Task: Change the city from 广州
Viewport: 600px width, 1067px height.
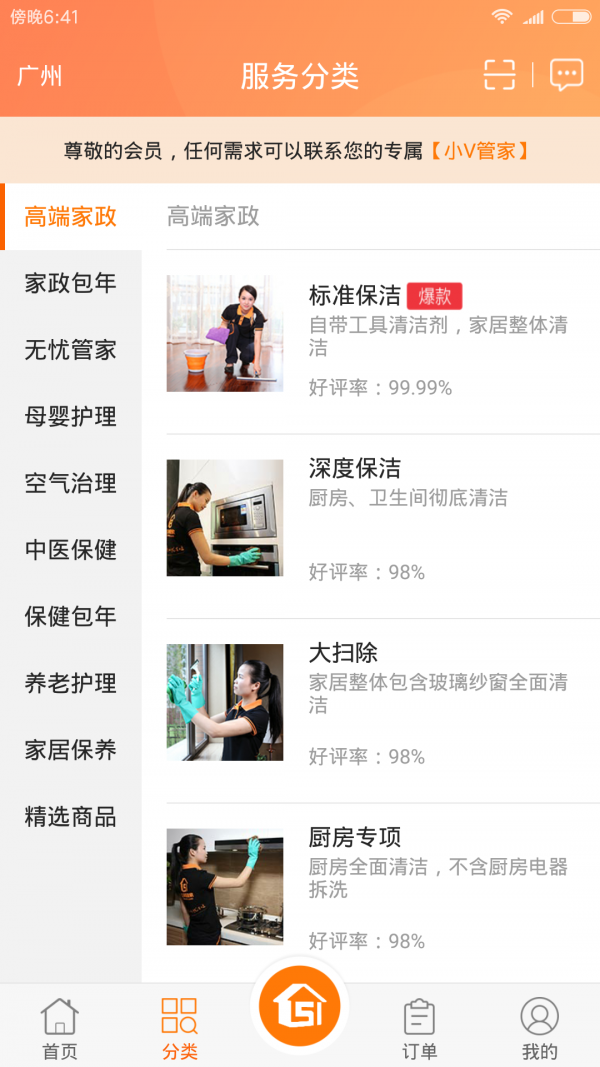Action: (40, 76)
